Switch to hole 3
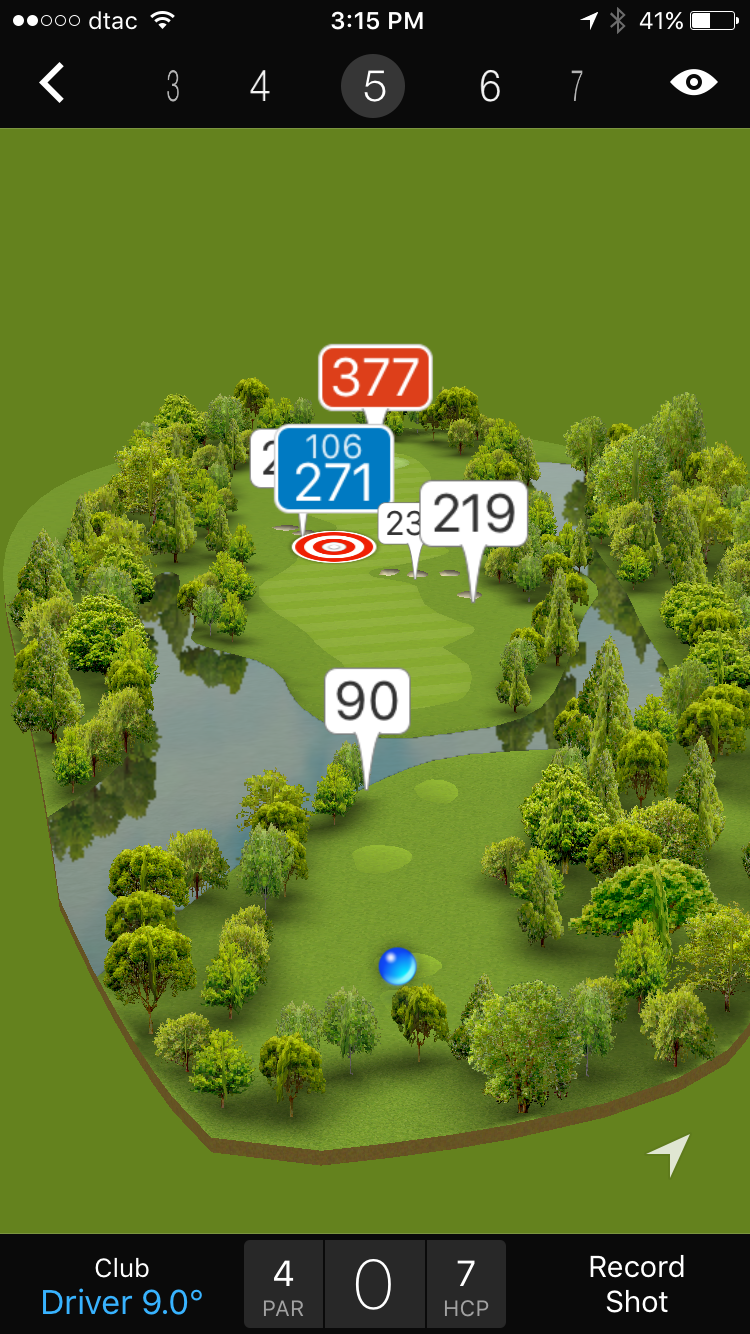The width and height of the screenshot is (750, 1334). pos(173,87)
